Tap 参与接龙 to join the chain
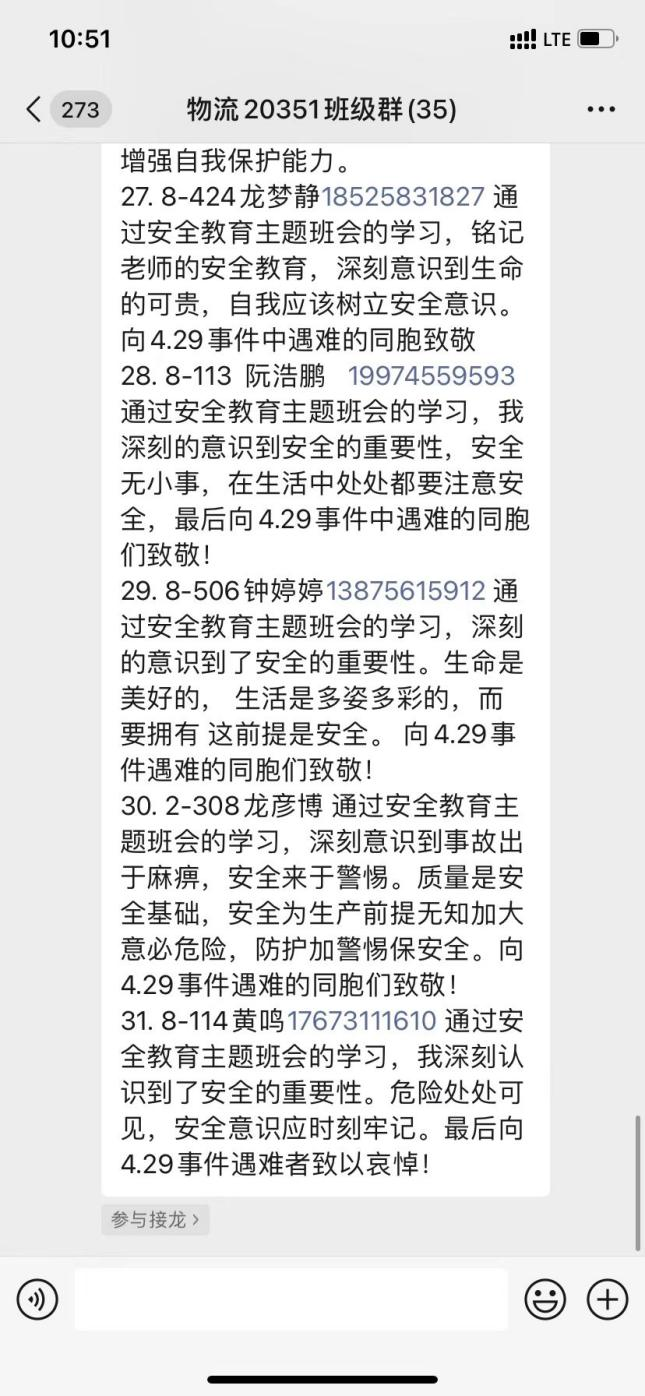Viewport: 645px width, 1396px height. [x=155, y=1219]
